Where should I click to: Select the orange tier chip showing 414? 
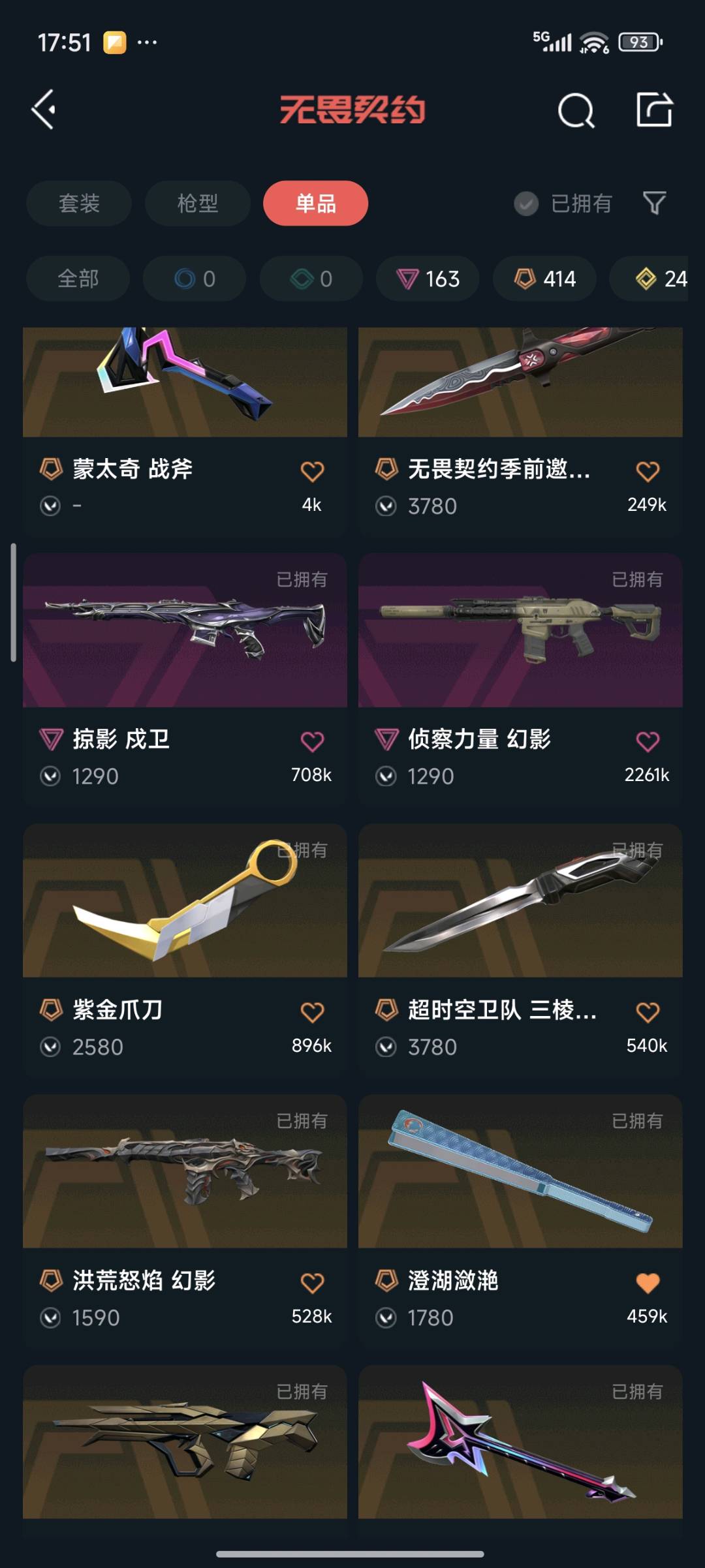(544, 279)
